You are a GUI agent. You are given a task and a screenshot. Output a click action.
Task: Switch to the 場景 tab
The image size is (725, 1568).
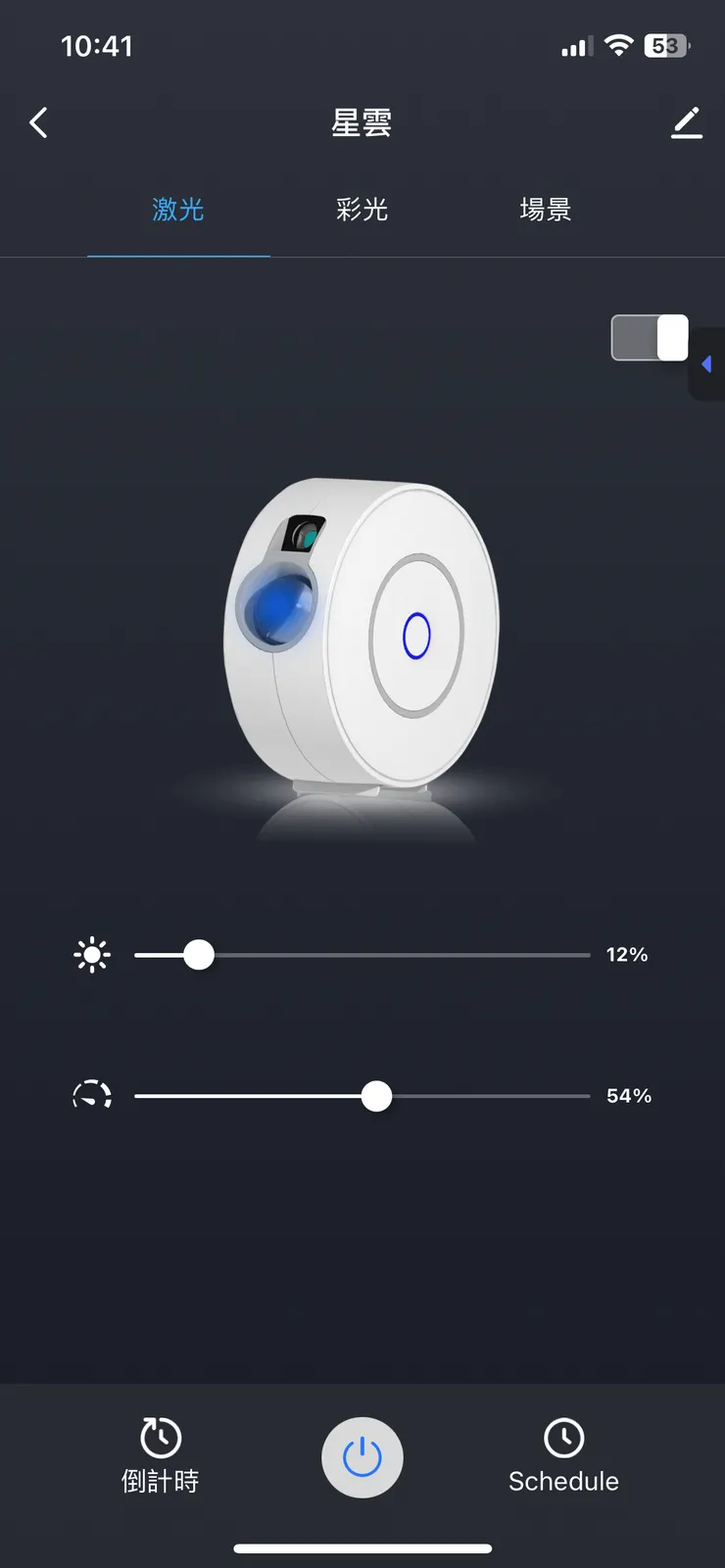tap(545, 210)
